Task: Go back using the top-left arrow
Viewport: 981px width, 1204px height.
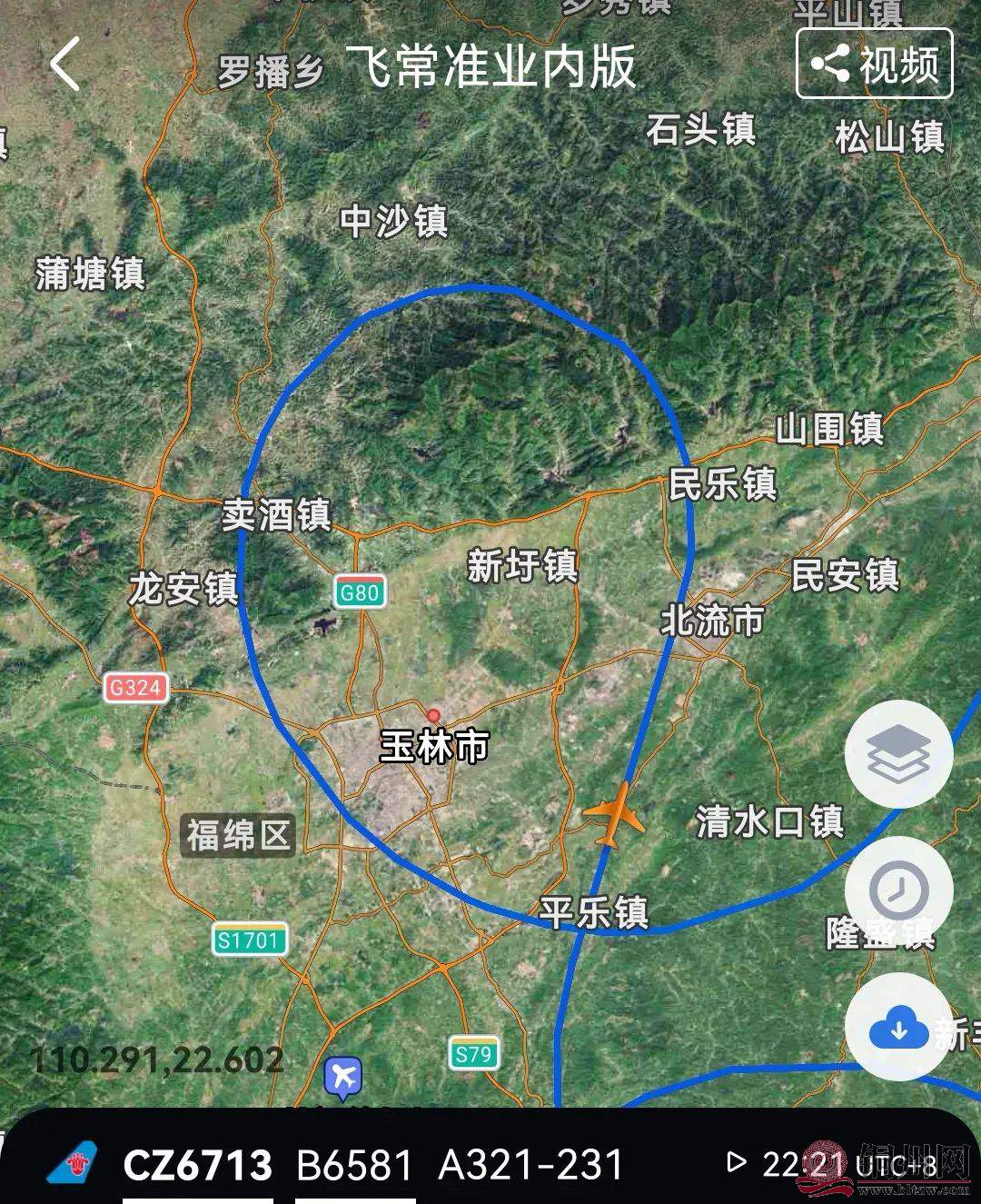Action: pyautogui.click(x=65, y=65)
